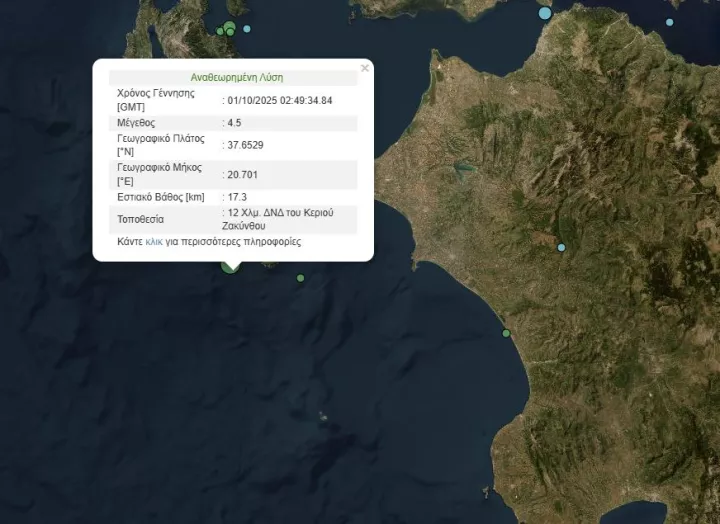Select the blue marker inland on Peloponnese
Screen dimensions: 720x524
coord(561,247)
